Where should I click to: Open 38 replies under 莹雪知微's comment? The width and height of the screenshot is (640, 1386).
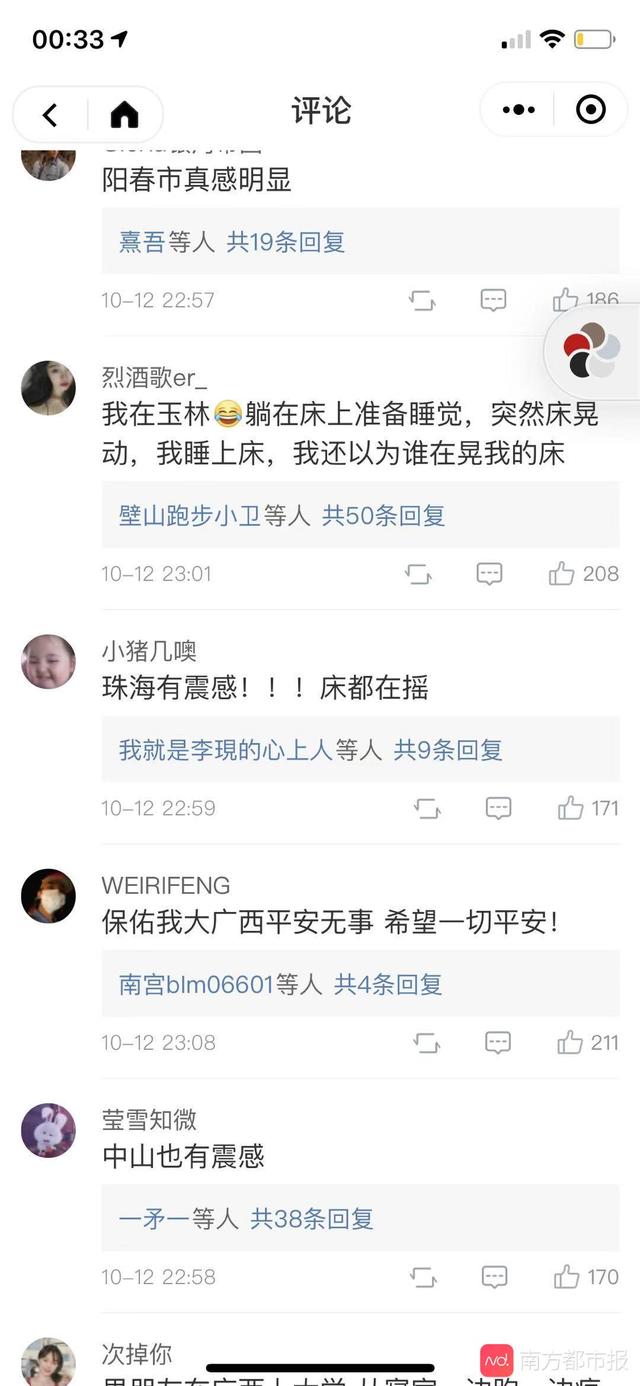(x=311, y=1218)
